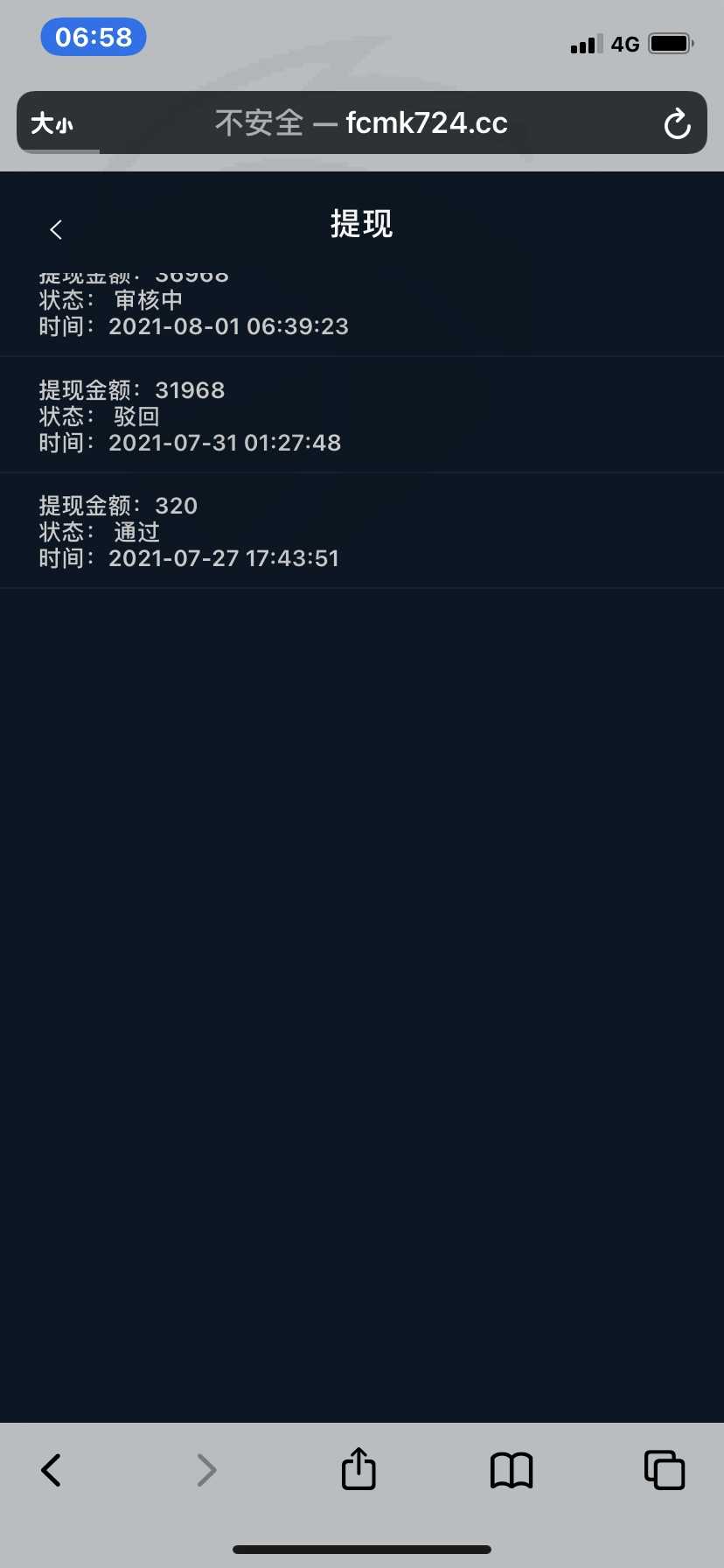
Task: Open Safari bookmarks
Action: 512,1470
